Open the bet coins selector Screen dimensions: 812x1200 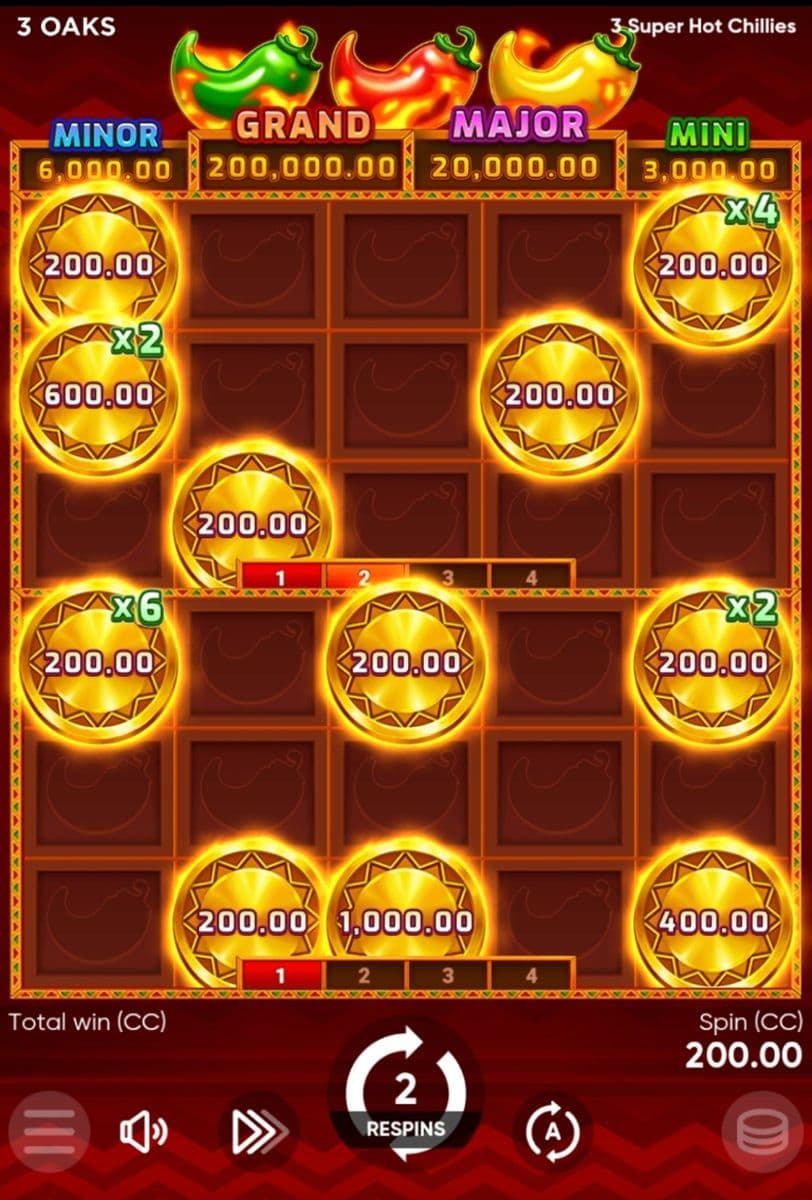point(762,1131)
